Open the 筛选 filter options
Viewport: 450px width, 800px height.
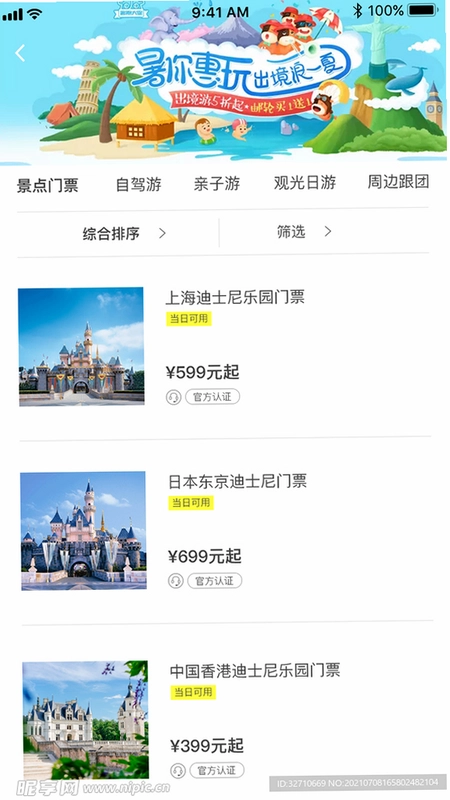(304, 232)
